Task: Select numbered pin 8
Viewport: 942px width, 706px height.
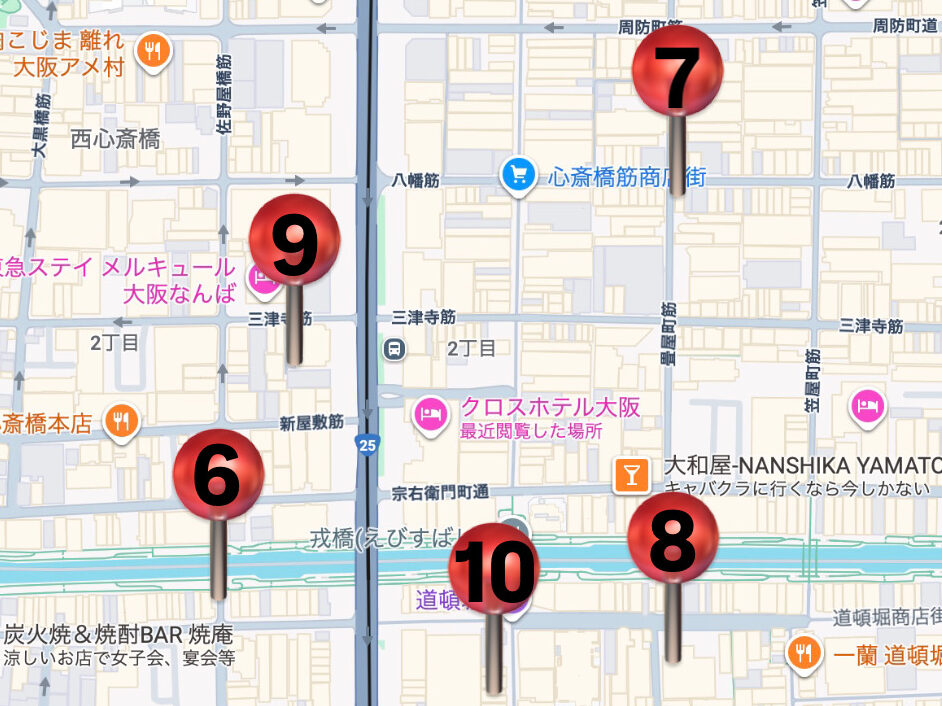Action: (x=672, y=538)
